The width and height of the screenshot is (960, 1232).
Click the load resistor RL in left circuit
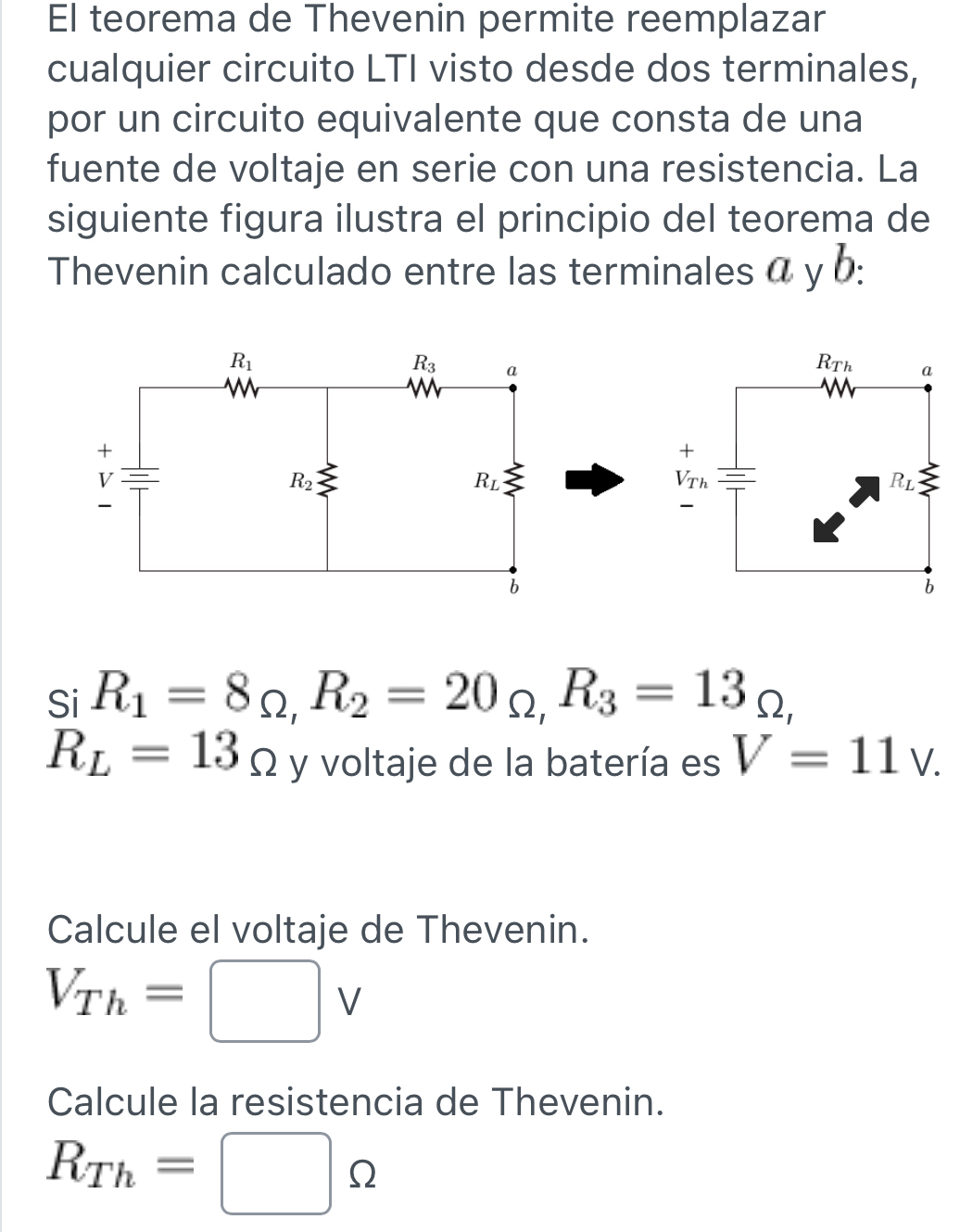coord(512,480)
